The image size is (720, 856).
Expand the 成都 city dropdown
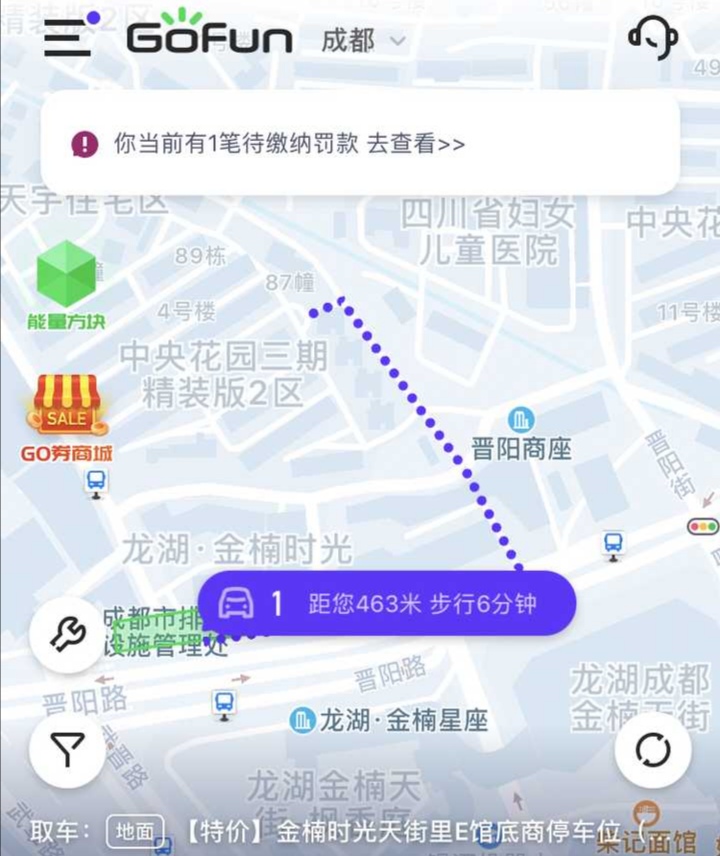click(364, 41)
